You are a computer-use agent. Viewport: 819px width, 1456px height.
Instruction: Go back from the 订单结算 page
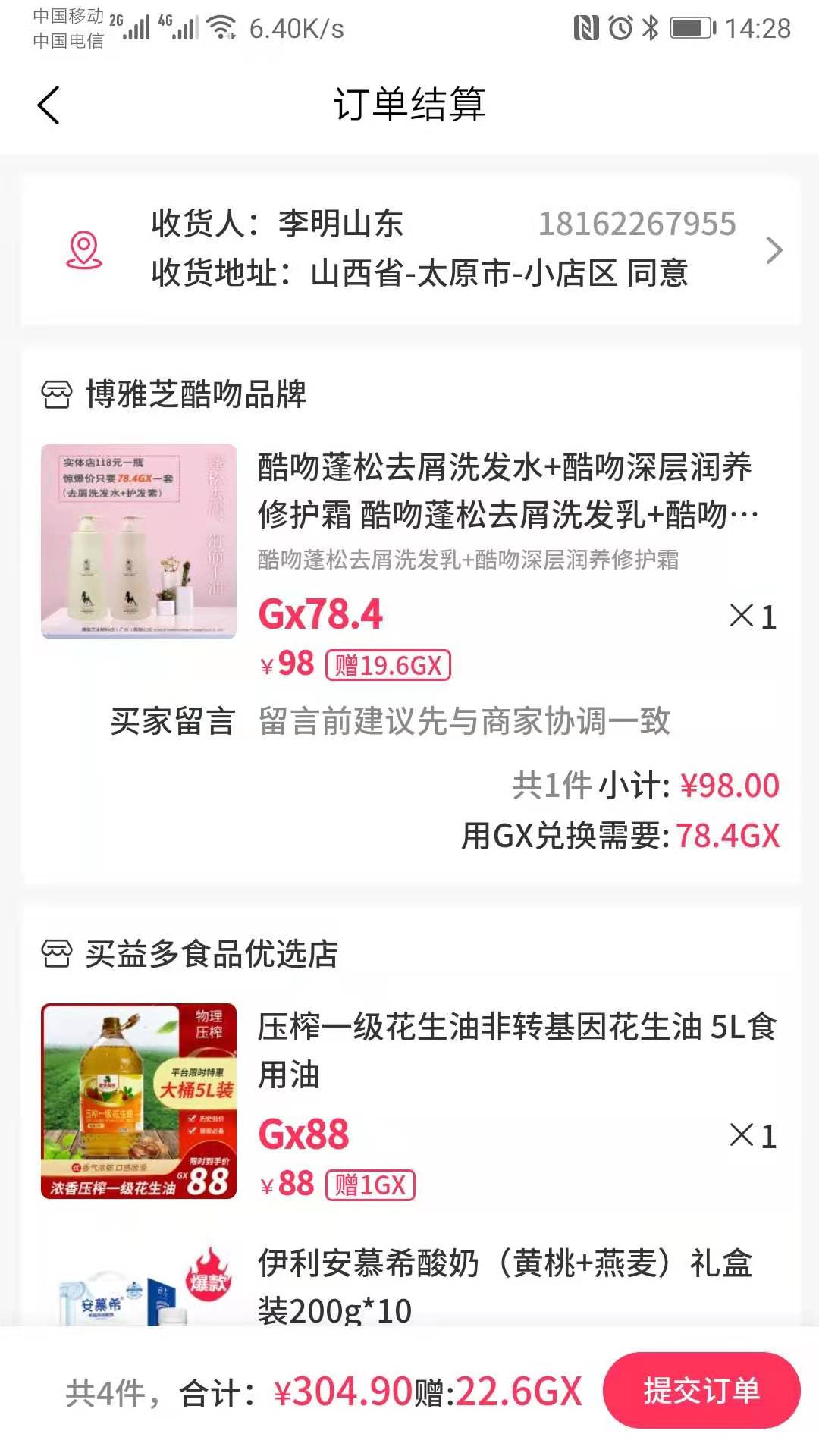(x=49, y=105)
